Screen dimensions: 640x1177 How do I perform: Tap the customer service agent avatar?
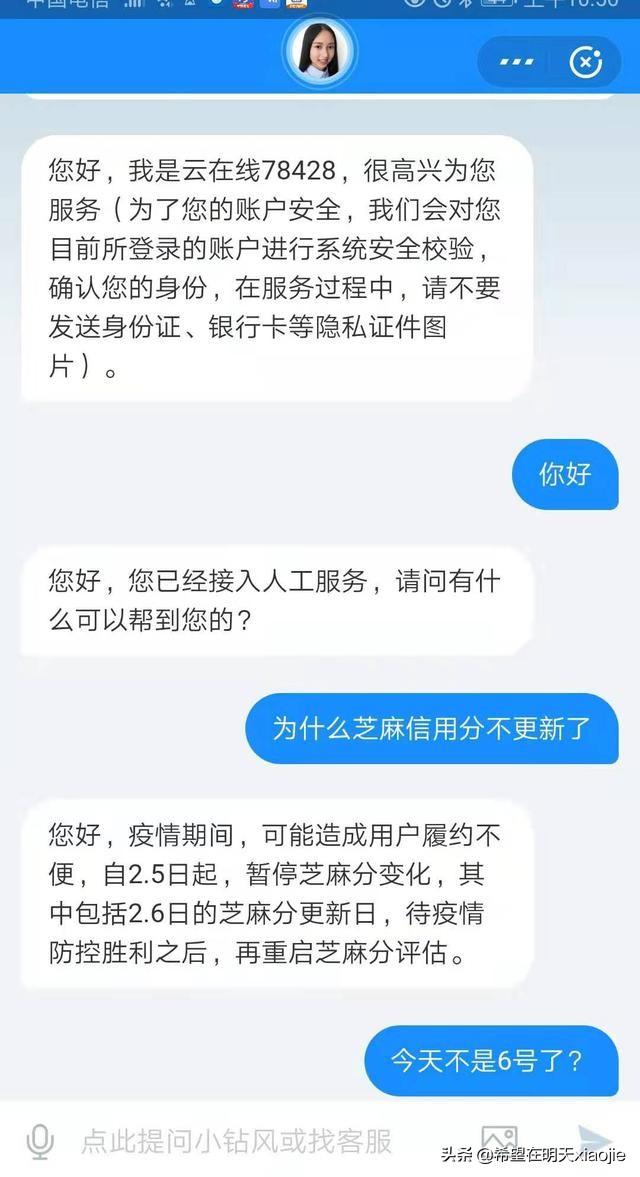coord(320,51)
